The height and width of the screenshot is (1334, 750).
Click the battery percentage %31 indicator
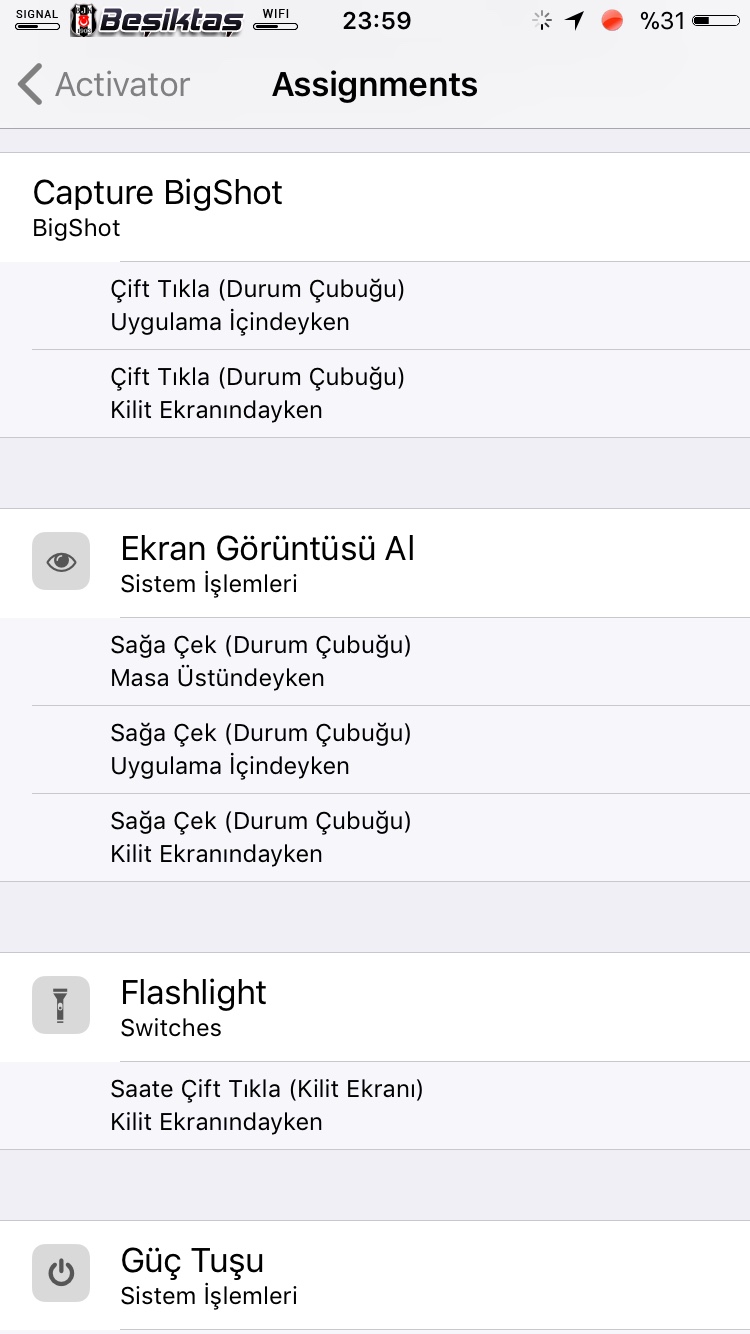coord(663,19)
